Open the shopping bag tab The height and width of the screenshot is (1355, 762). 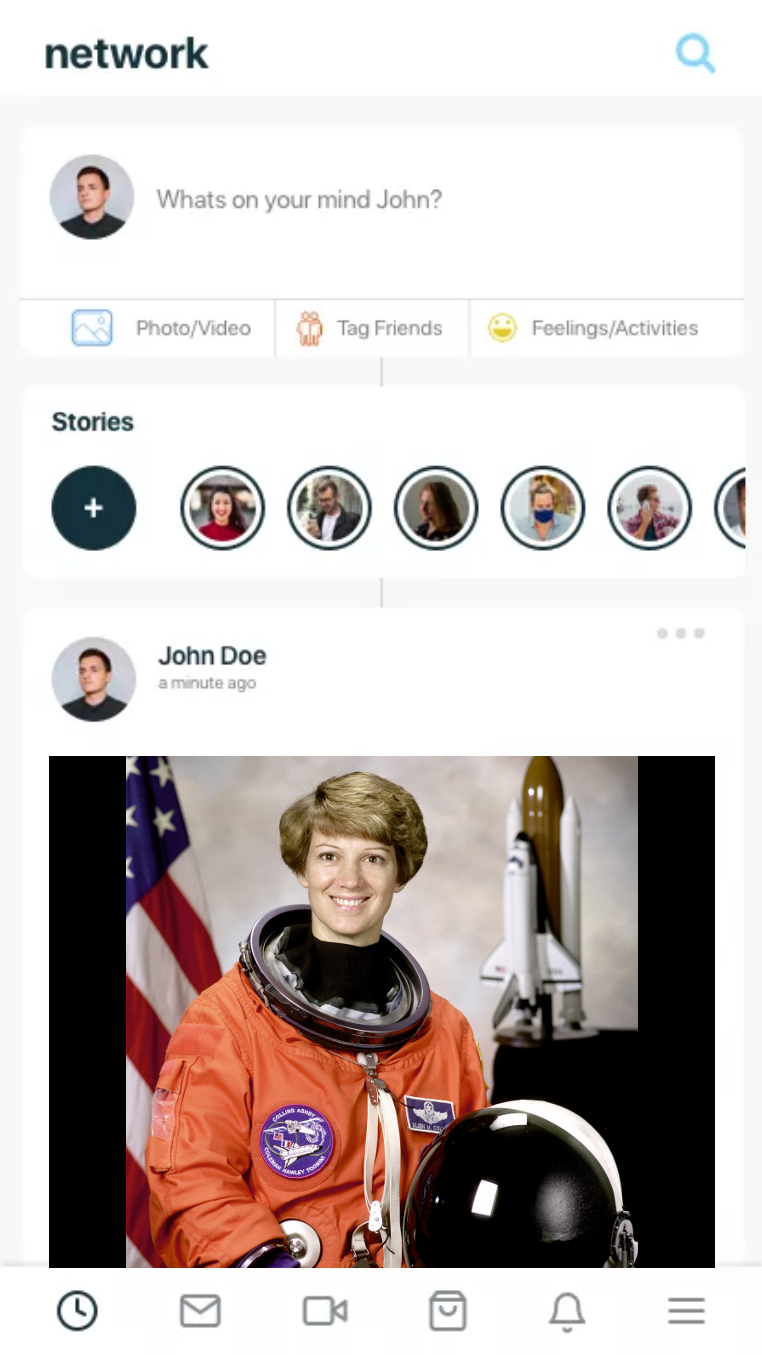pyautogui.click(x=447, y=1310)
